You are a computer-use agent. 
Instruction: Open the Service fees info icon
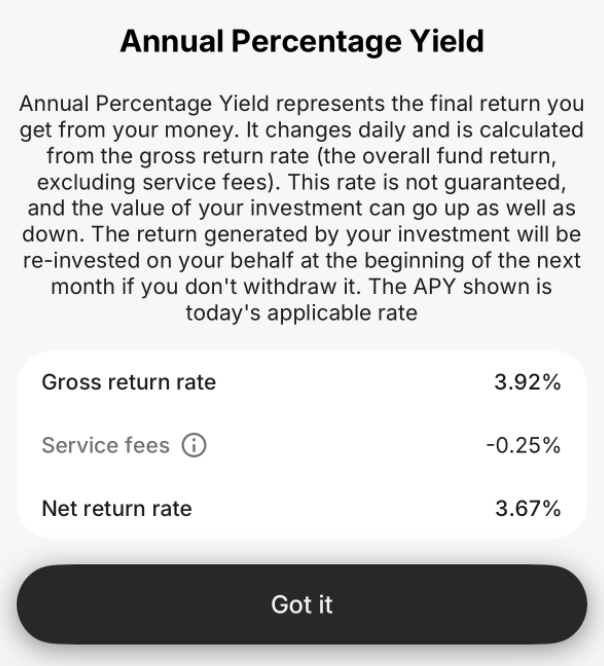tap(193, 446)
